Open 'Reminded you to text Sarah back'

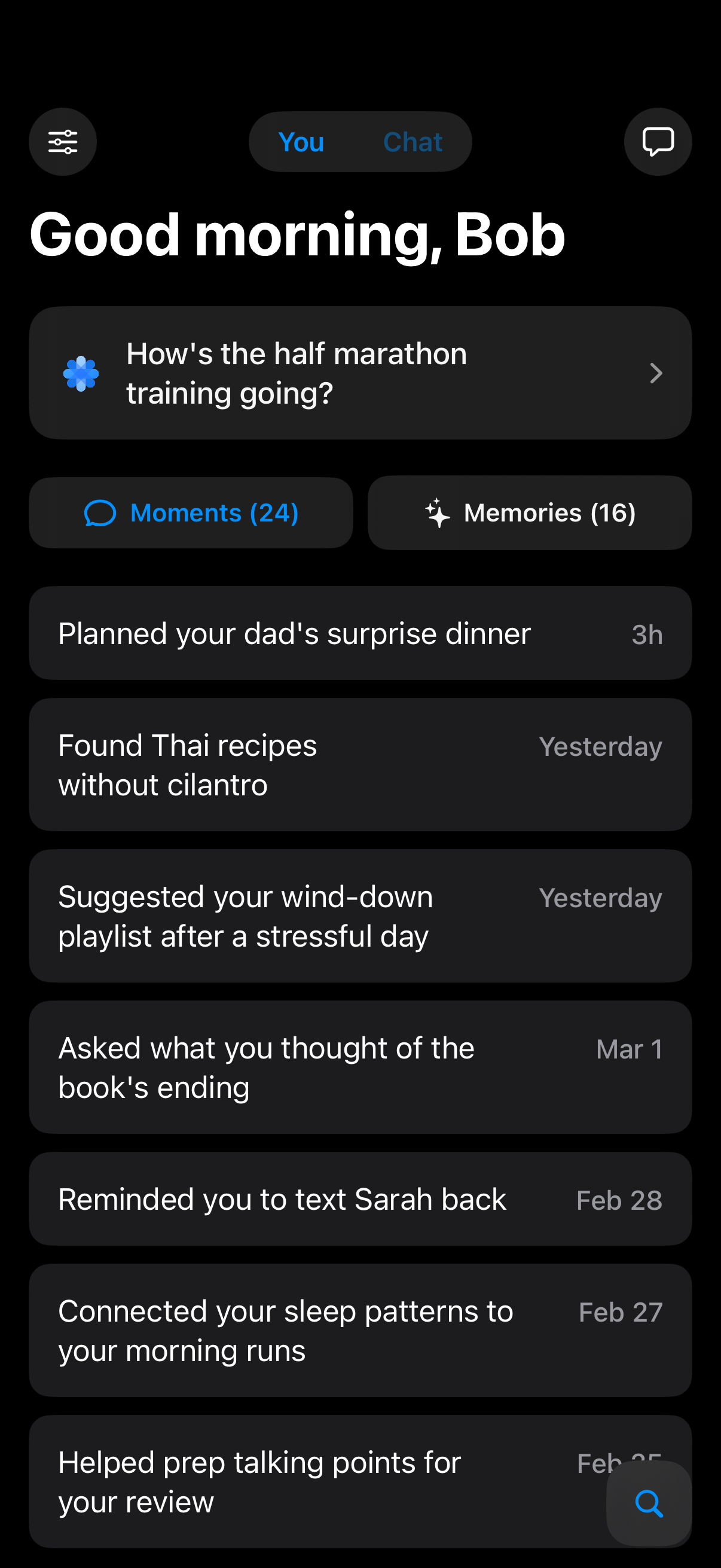click(360, 1199)
